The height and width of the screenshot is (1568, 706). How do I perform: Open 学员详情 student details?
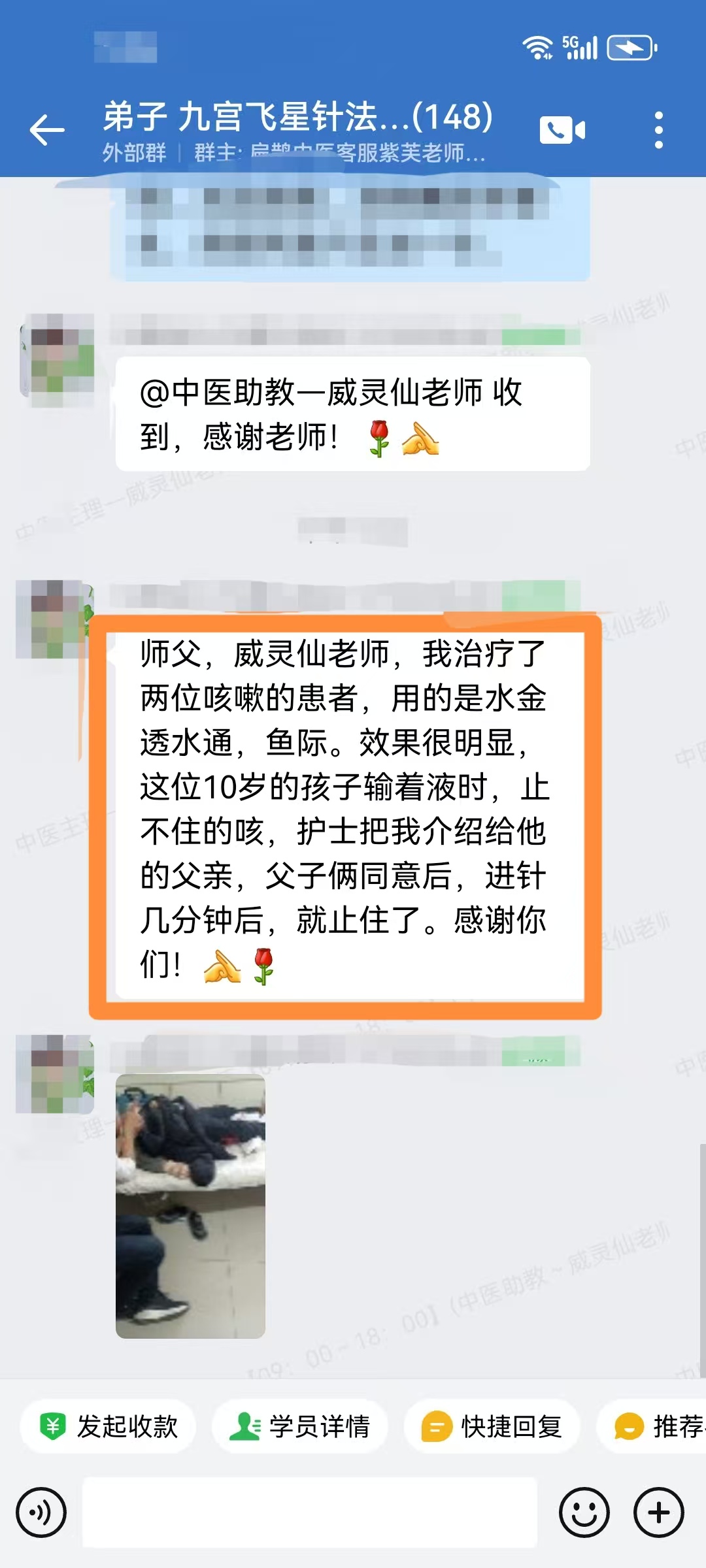click(300, 1426)
